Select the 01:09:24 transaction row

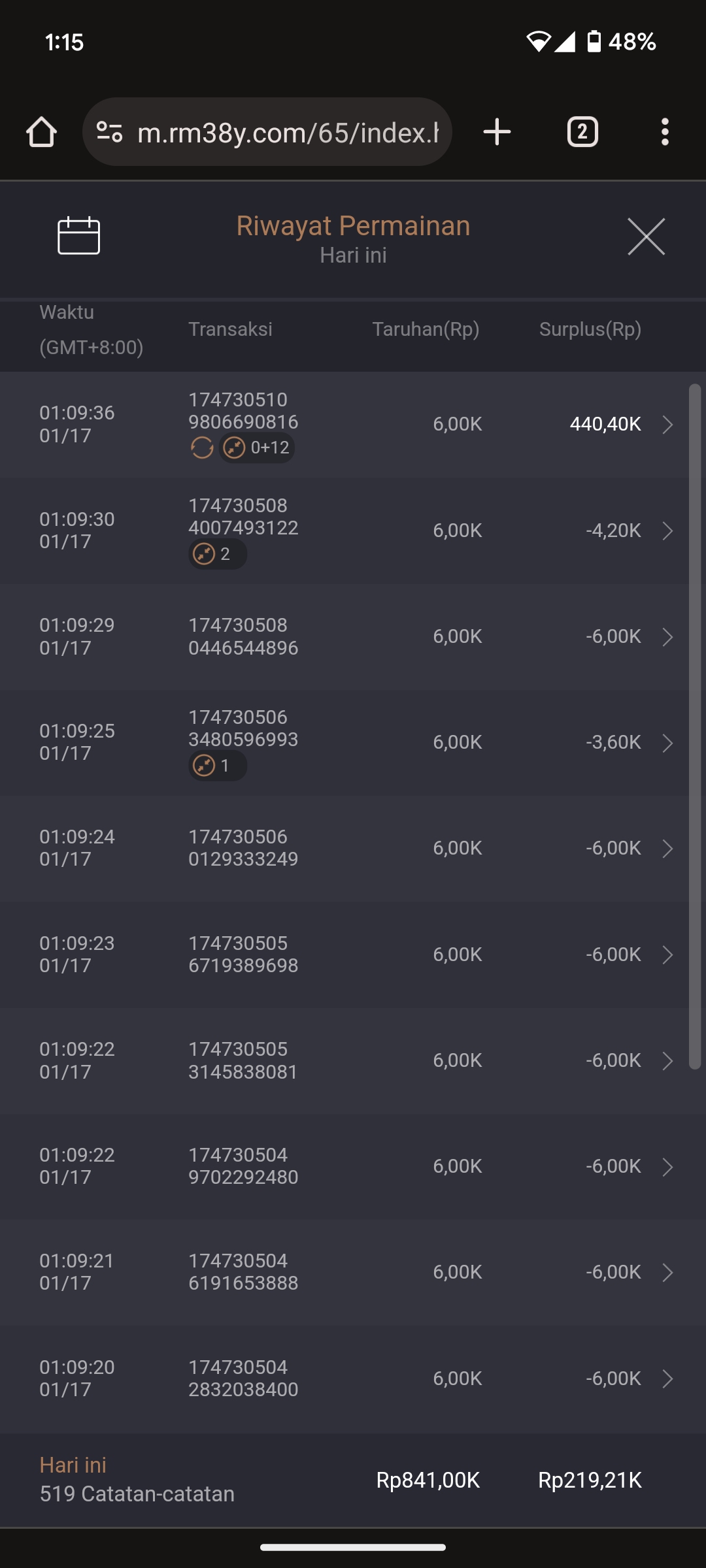353,848
